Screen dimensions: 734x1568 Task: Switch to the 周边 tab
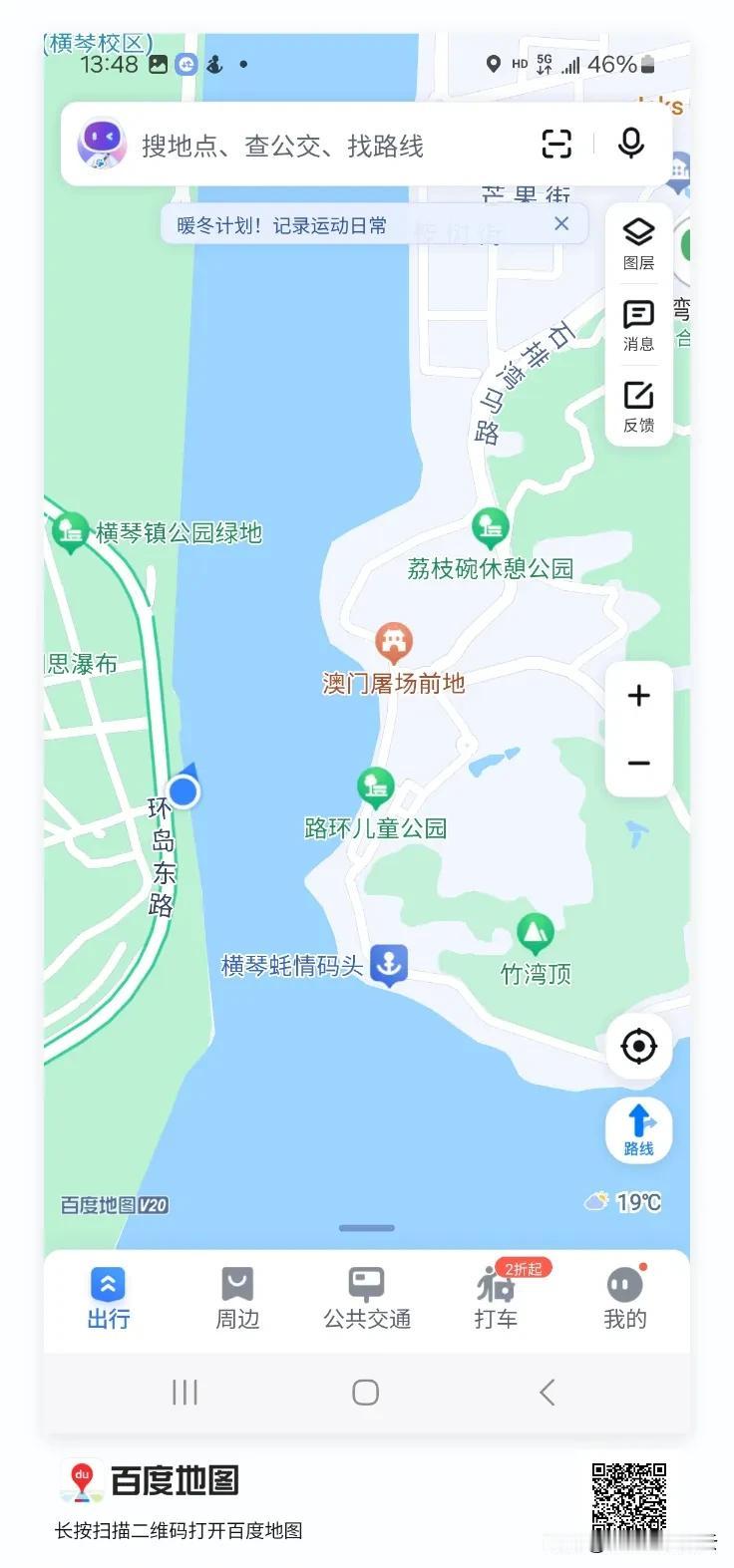coord(237,1299)
